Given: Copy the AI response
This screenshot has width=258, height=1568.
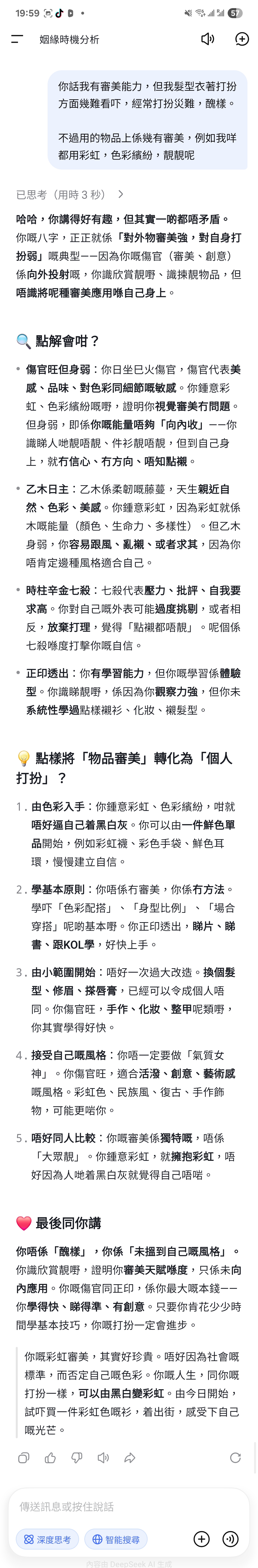Looking at the screenshot, I should pyautogui.click(x=24, y=1458).
